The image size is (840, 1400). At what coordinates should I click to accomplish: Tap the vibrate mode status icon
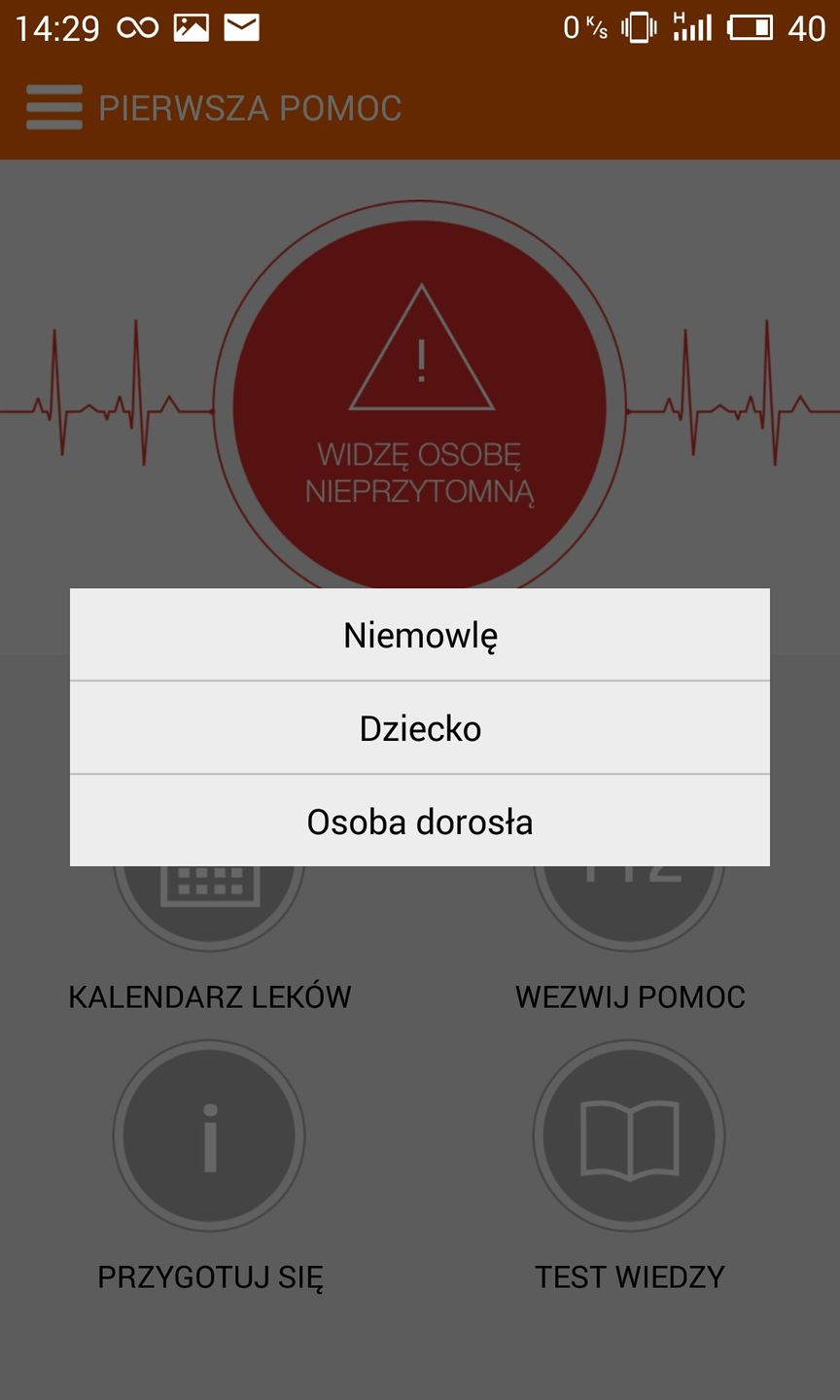(x=637, y=28)
